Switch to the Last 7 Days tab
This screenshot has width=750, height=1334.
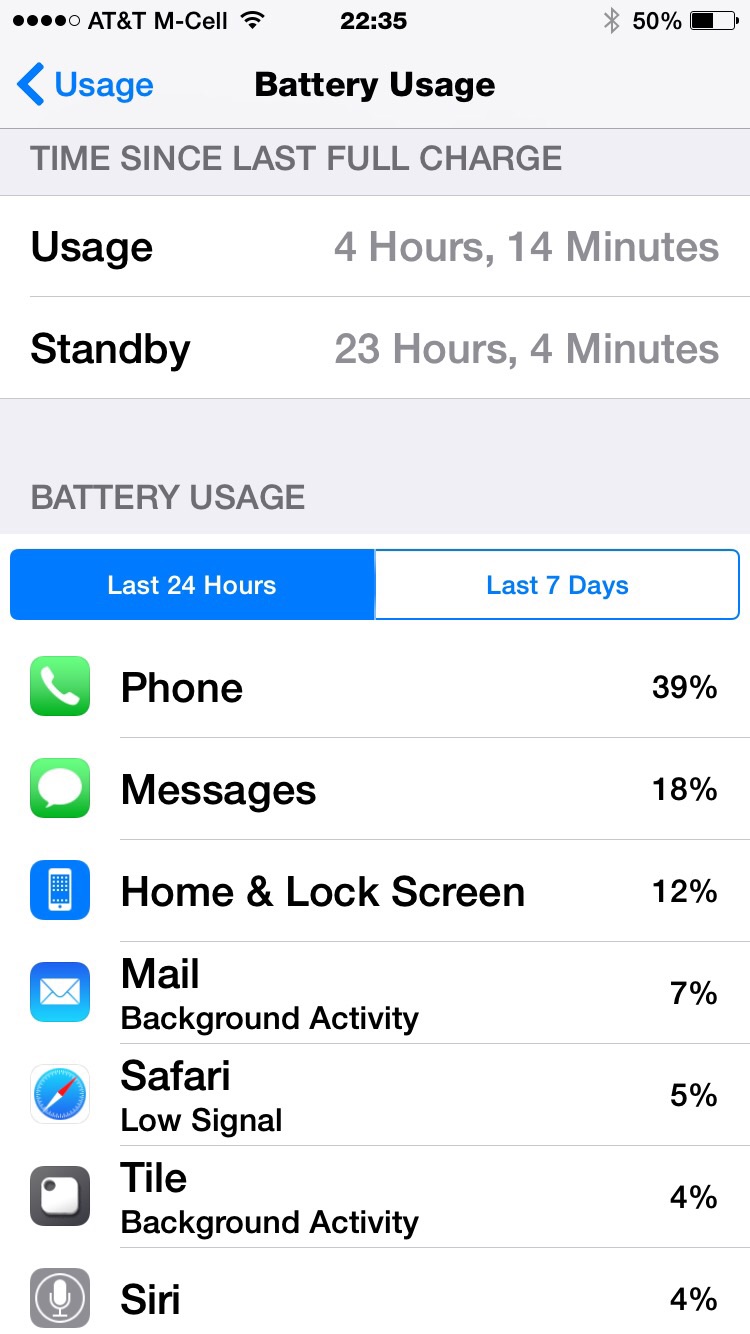click(x=557, y=585)
